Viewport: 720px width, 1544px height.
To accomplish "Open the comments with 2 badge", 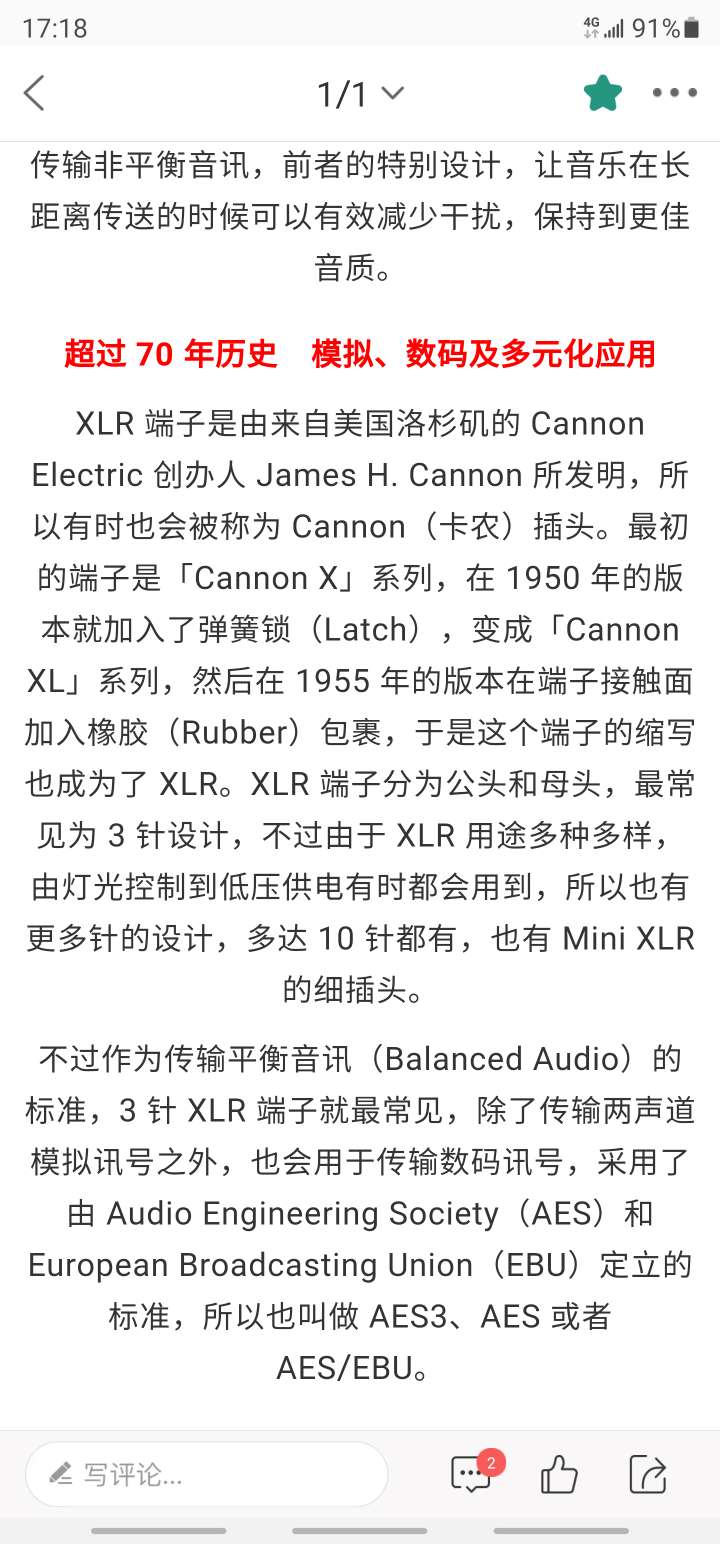I will pos(472,1474).
